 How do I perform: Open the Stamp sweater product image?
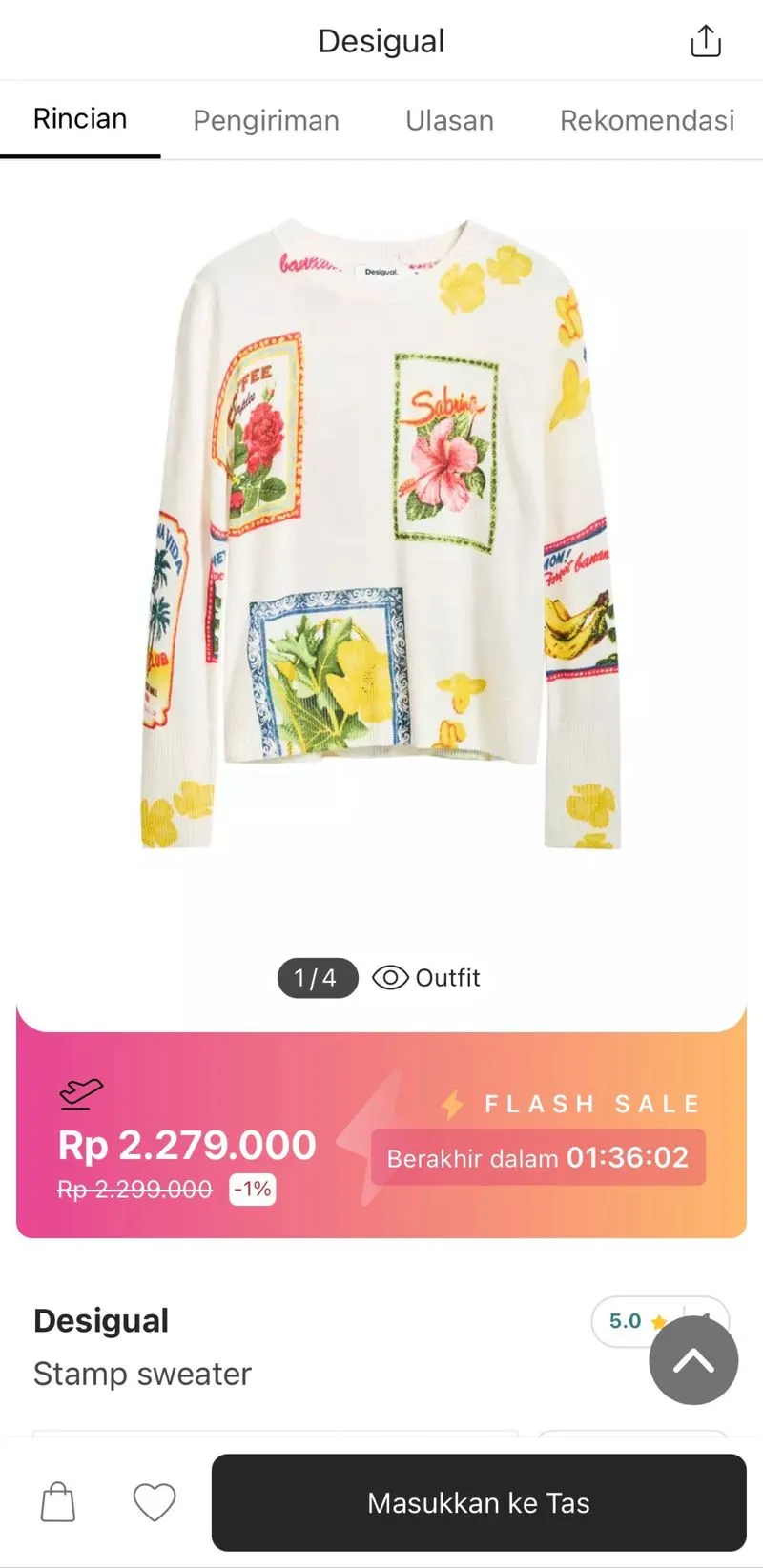pos(381,534)
